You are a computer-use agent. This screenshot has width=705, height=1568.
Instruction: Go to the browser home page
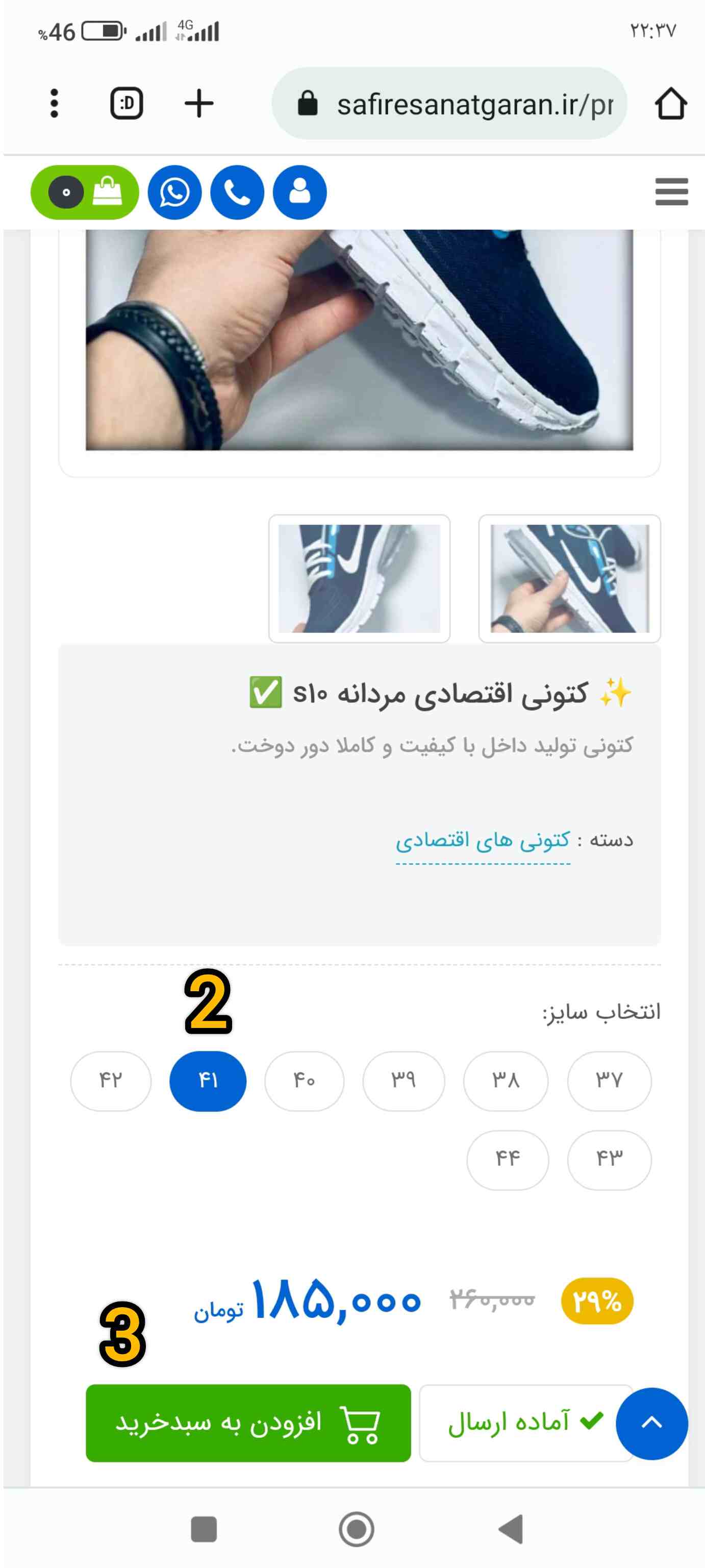pos(670,104)
